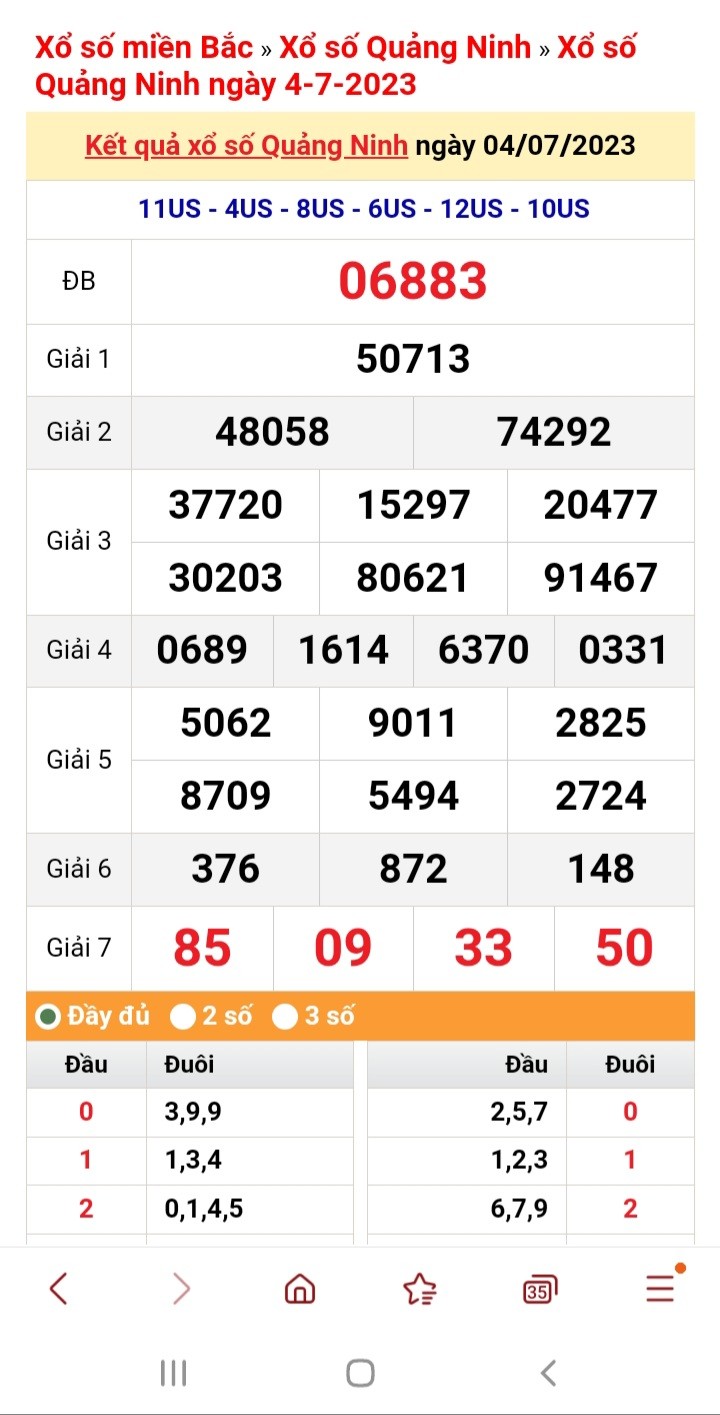Go forward to the next page
This screenshot has width=720, height=1415.
[181, 1289]
